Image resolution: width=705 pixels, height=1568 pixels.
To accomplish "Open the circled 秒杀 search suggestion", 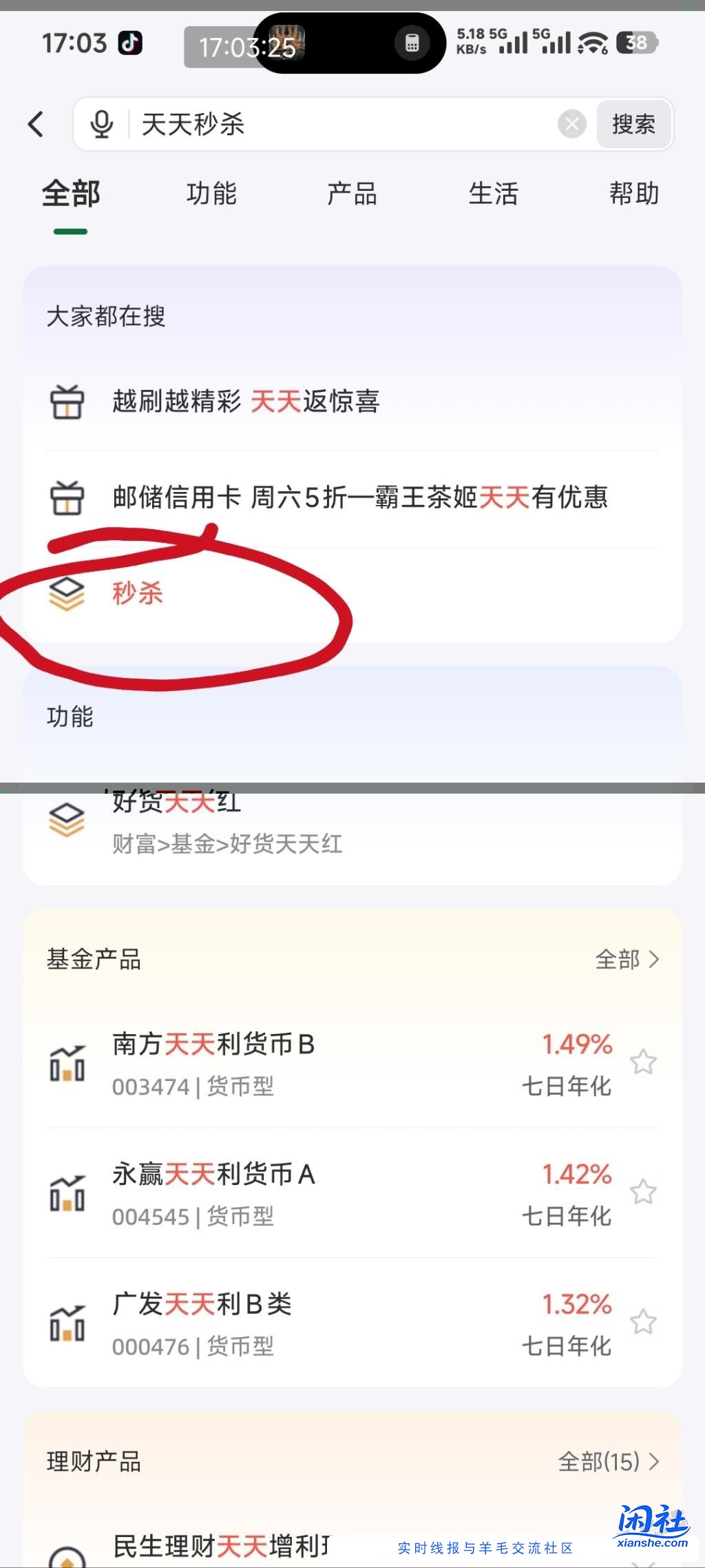I will click(135, 594).
